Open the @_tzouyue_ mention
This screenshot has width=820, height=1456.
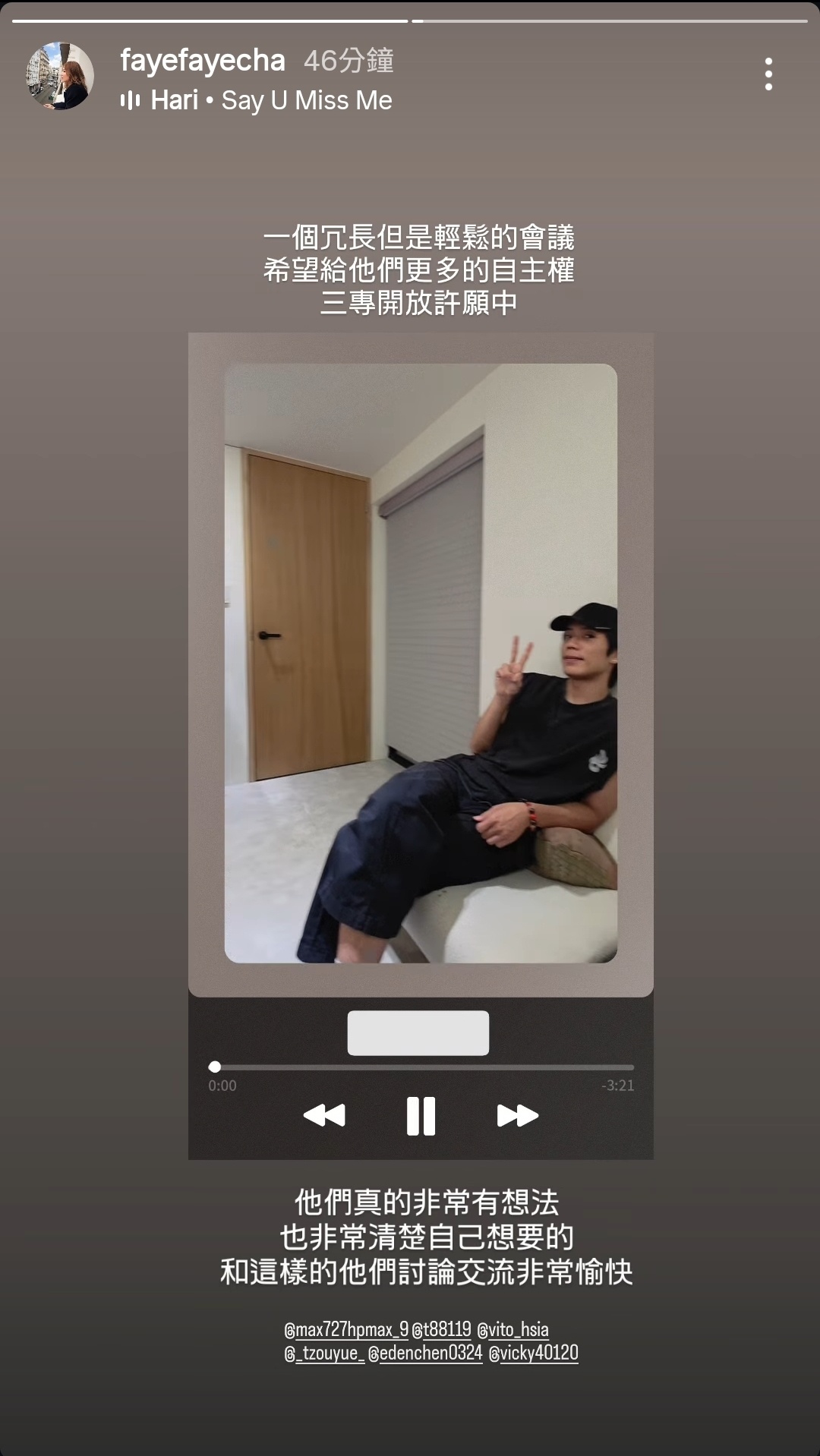(x=324, y=1353)
